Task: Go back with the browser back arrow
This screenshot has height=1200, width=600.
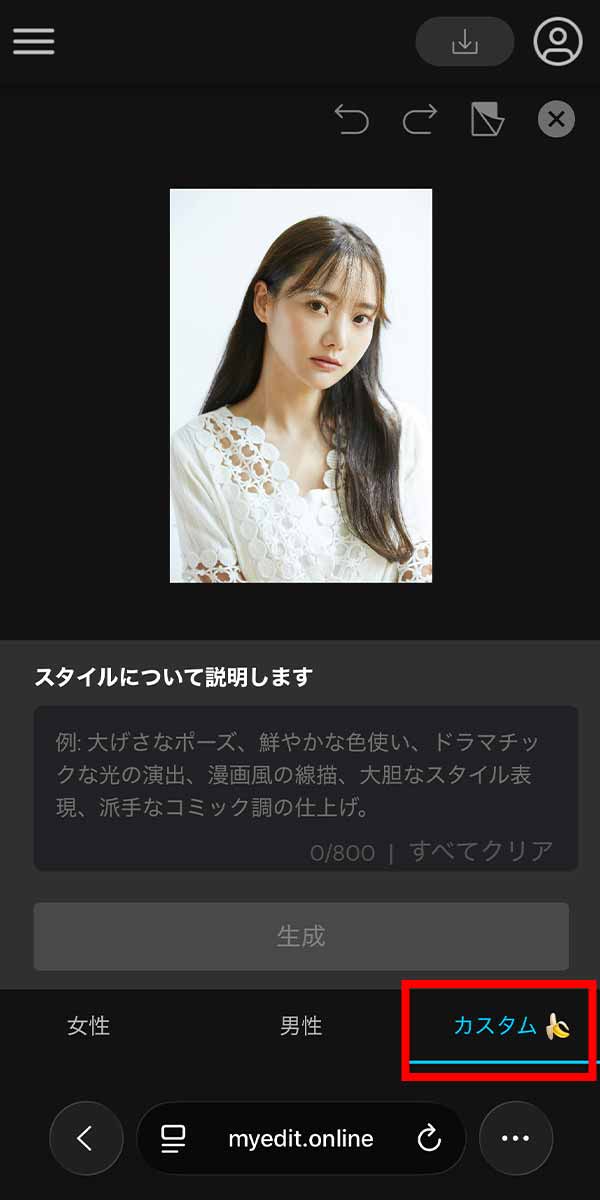Action: [x=86, y=1138]
